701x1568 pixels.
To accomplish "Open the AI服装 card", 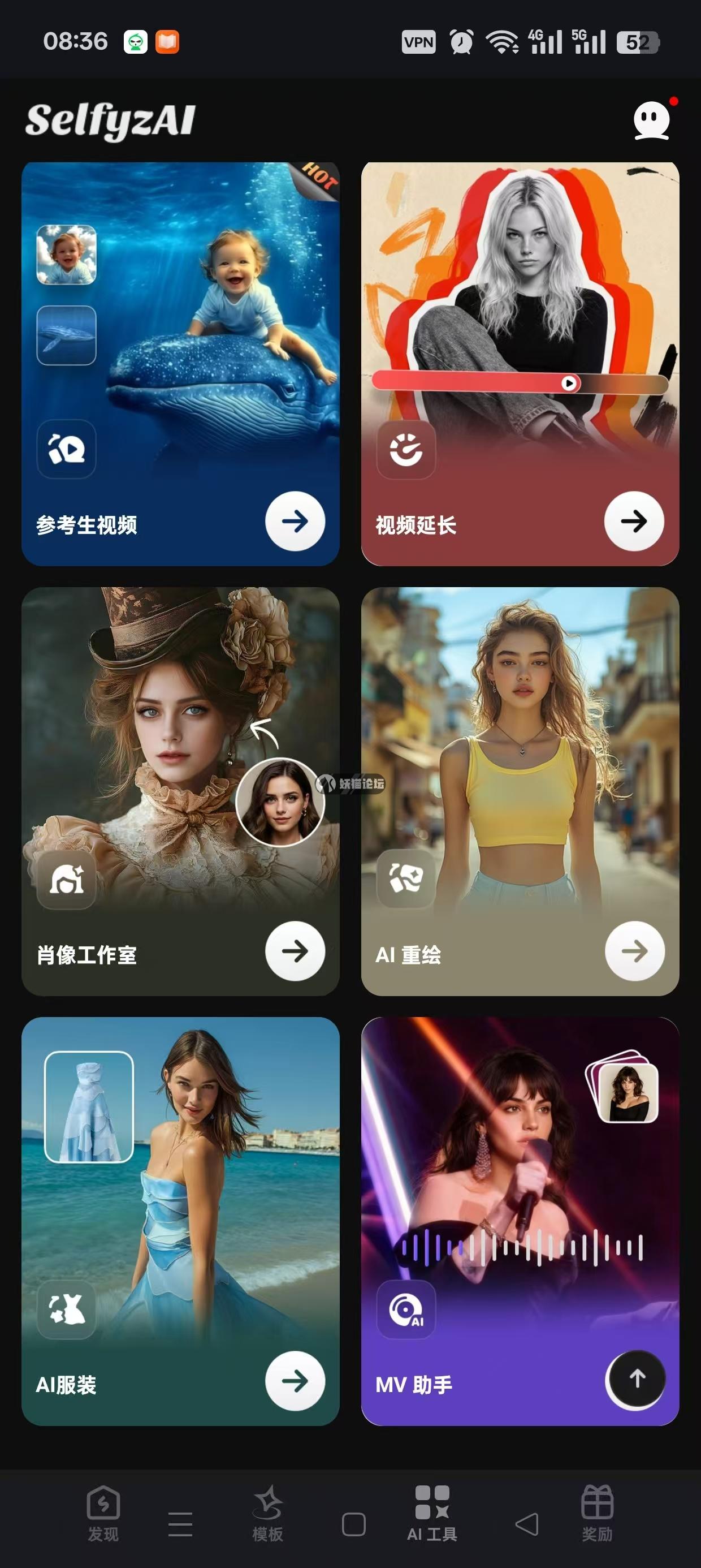I will (180, 1221).
